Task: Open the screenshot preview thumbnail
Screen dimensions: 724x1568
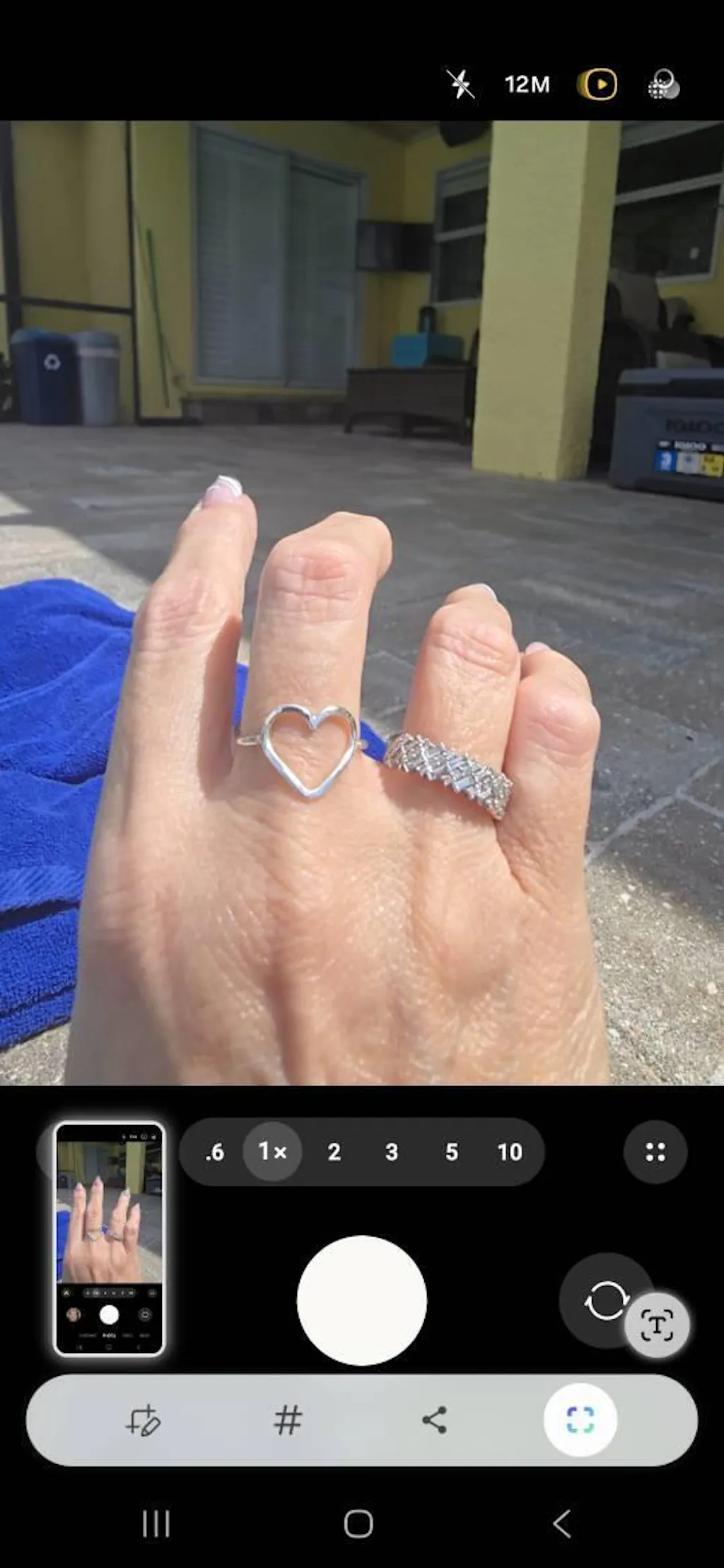Action: pyautogui.click(x=110, y=1239)
